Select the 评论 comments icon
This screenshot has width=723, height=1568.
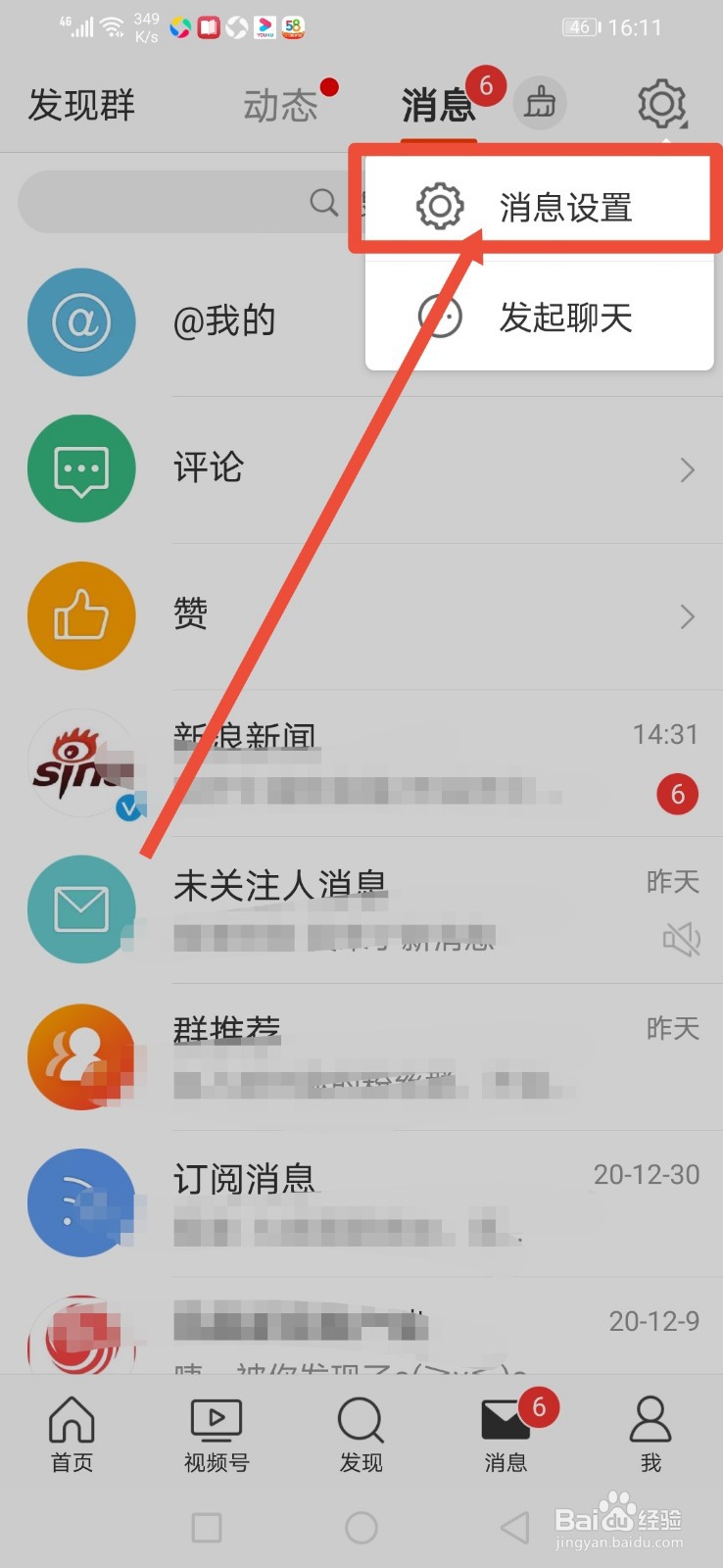point(82,468)
